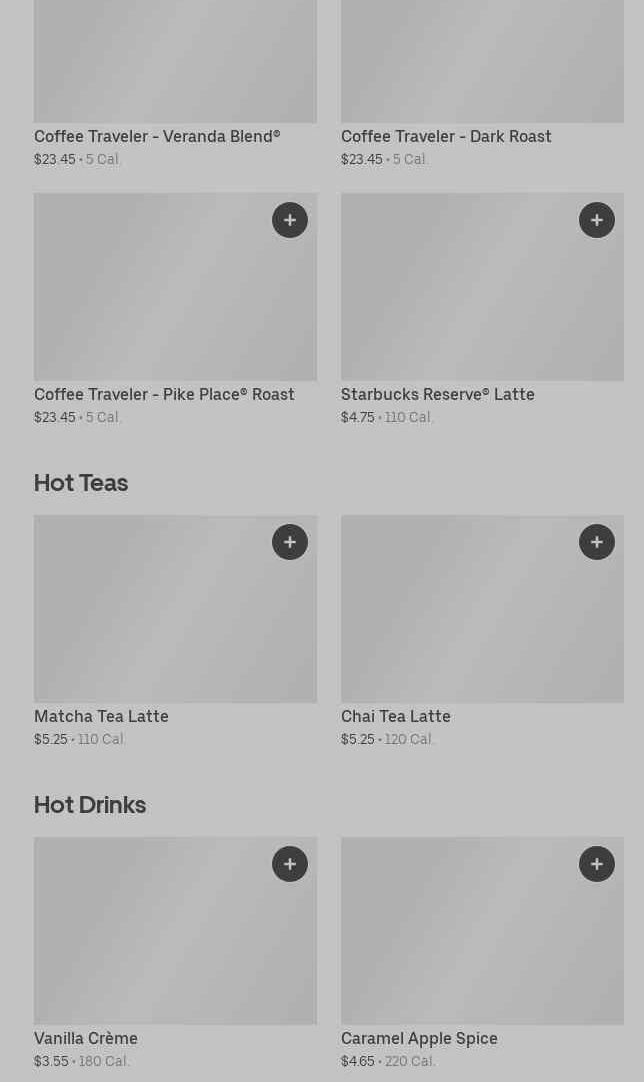Viewport: 644px width, 1082px height.
Task: Add Caramel Apple Spice to cart
Action: click(597, 864)
